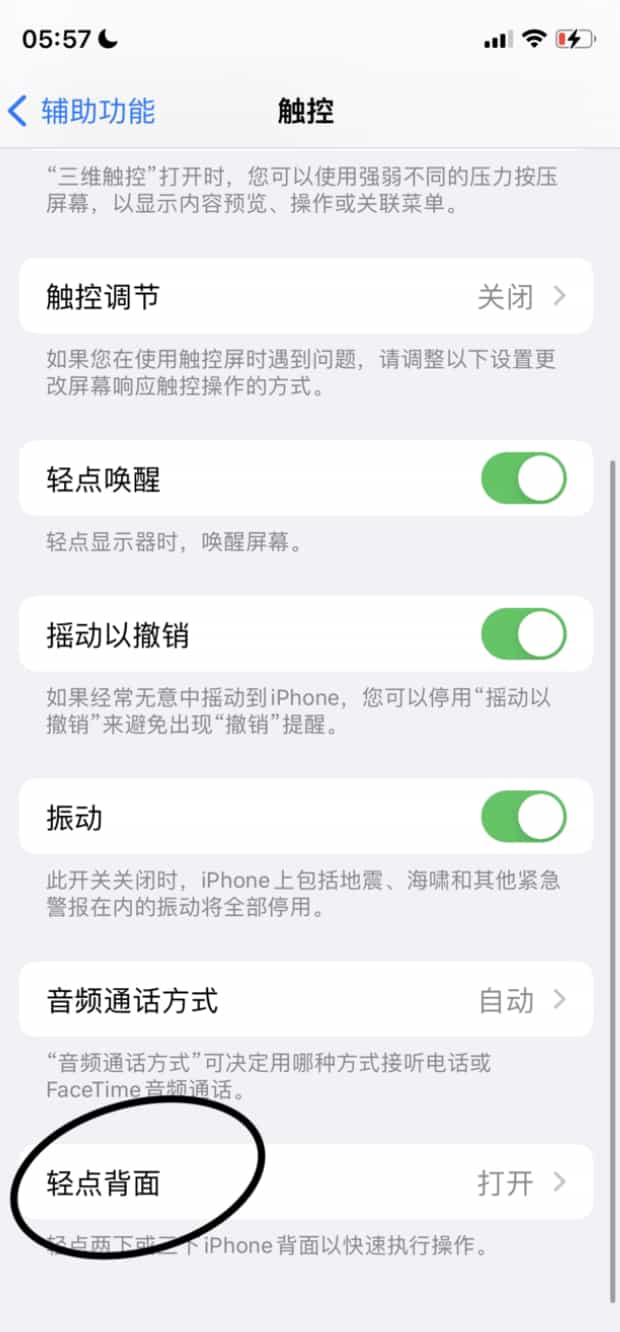Disable the 摇动以撤销 toggle
Viewport: 620px width, 1332px height.
click(x=523, y=635)
